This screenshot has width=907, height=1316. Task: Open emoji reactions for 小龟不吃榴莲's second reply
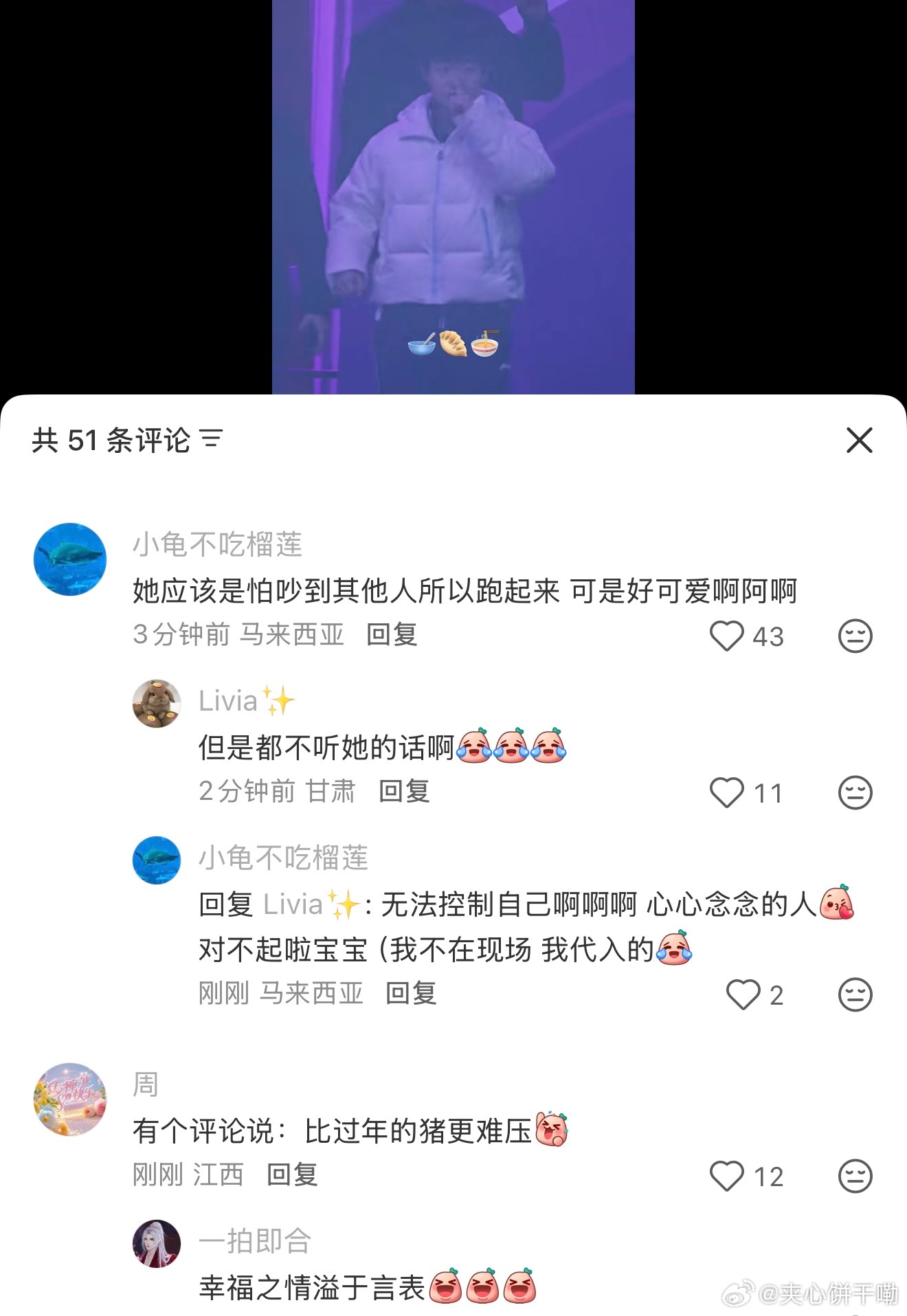pyautogui.click(x=855, y=994)
